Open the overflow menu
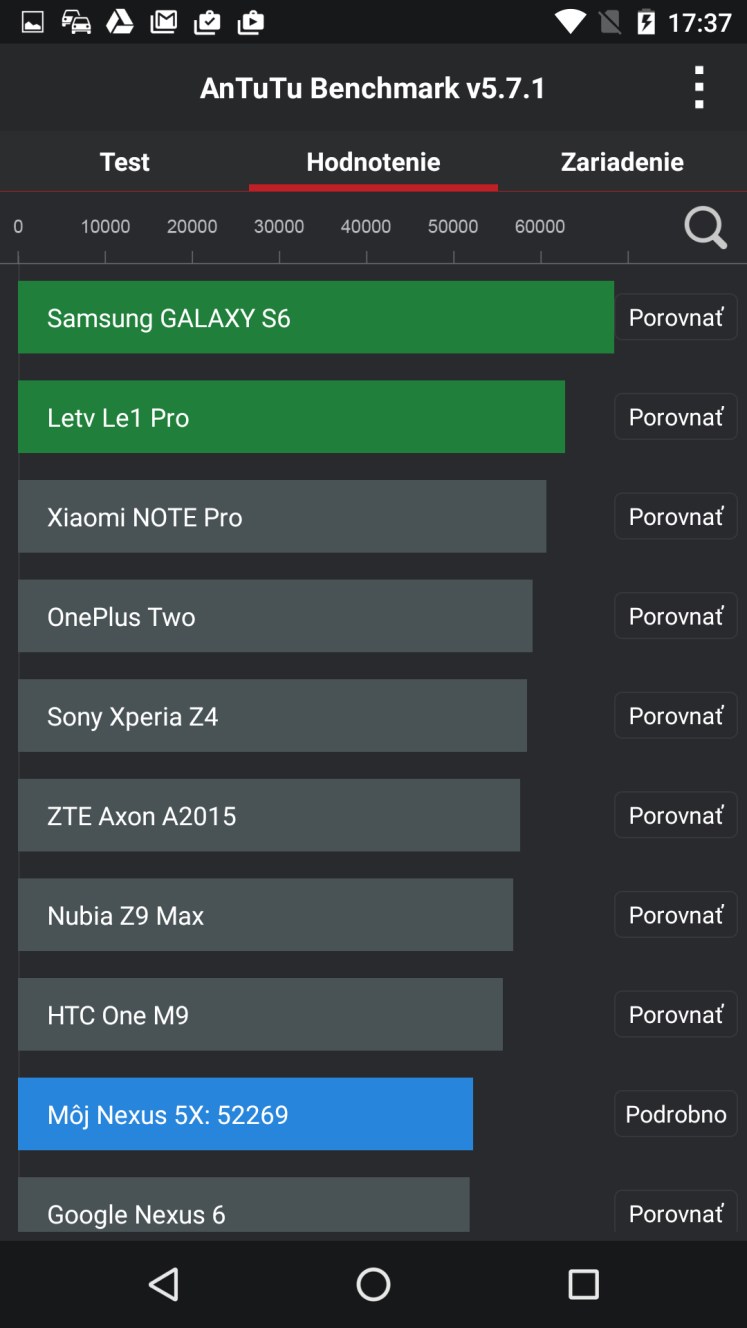The image size is (747, 1328). click(699, 88)
